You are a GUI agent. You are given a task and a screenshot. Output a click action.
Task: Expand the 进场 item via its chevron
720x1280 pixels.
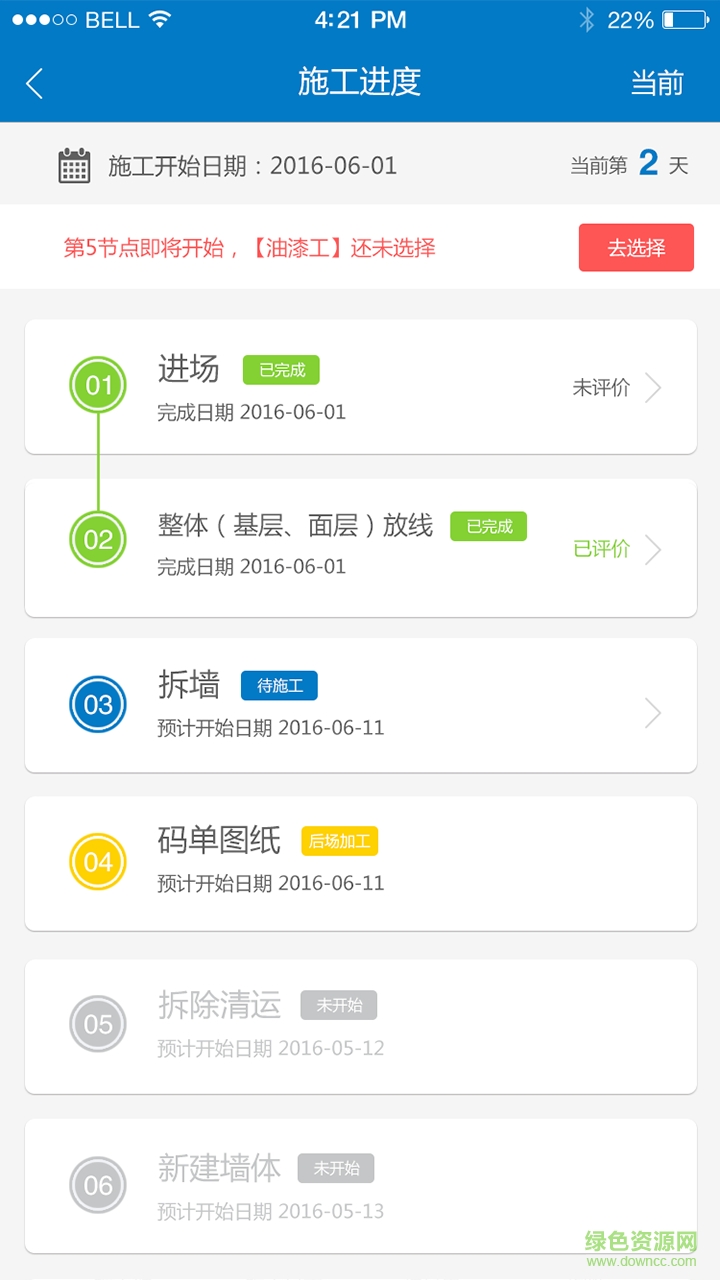653,388
